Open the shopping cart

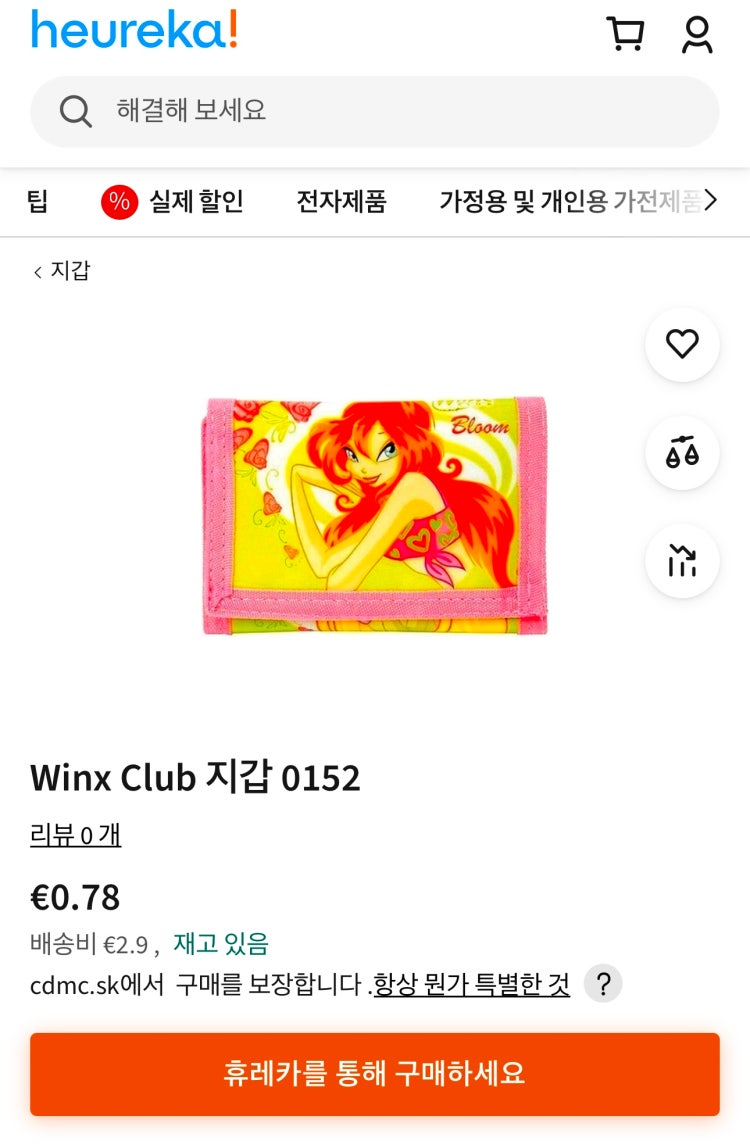click(626, 34)
